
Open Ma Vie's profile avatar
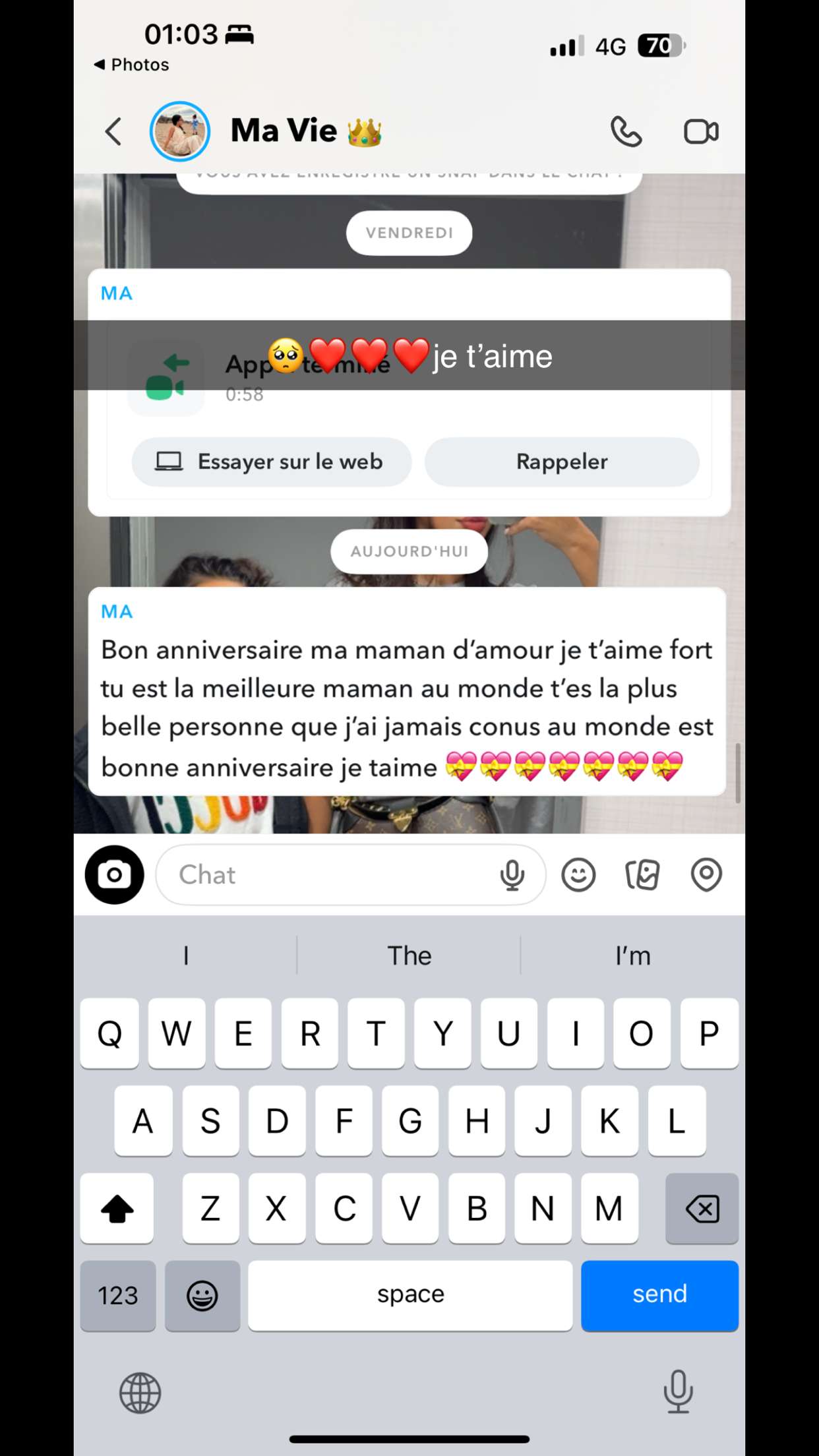click(180, 131)
